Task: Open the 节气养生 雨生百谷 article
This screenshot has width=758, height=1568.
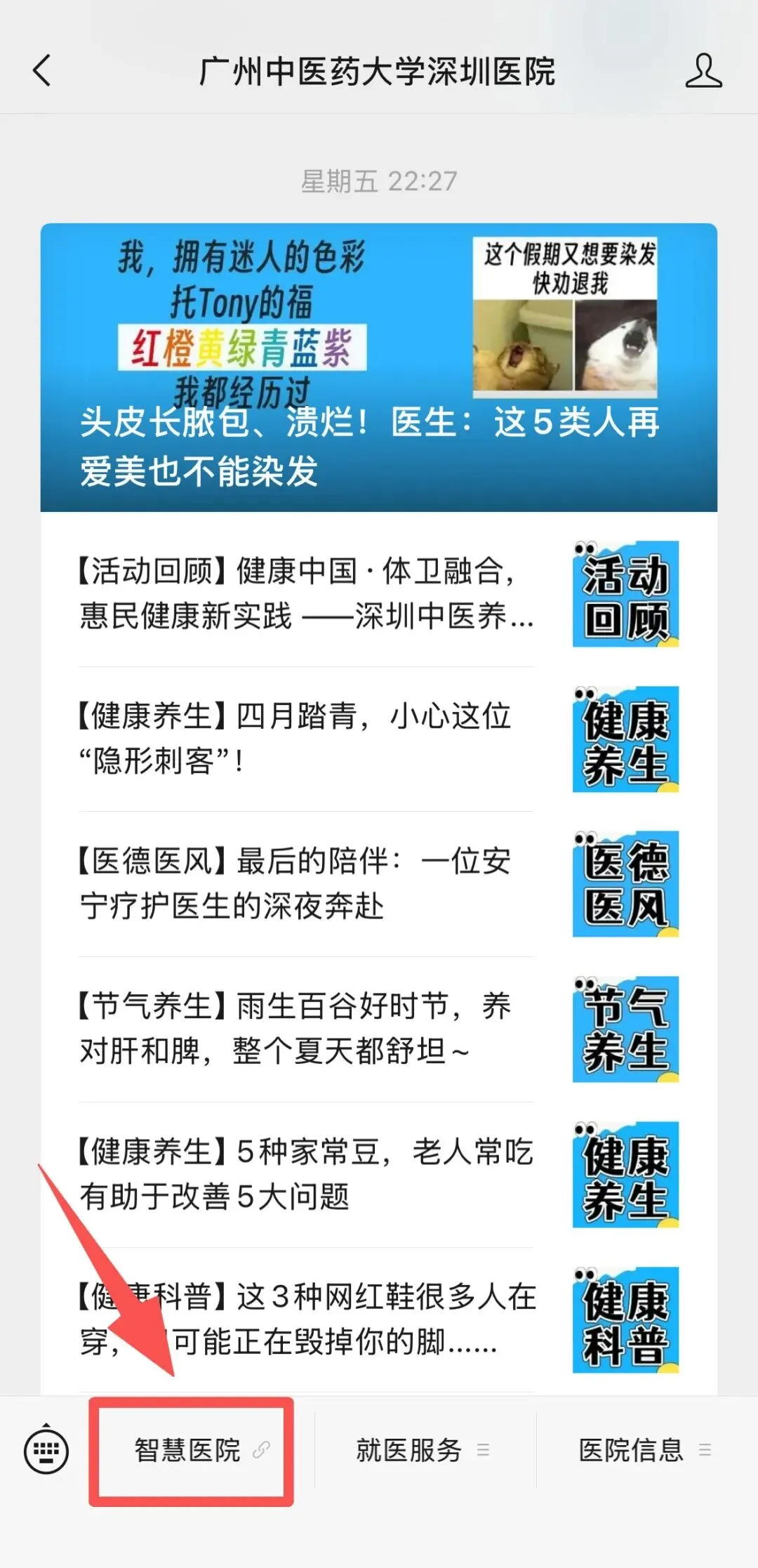Action: click(x=379, y=1029)
